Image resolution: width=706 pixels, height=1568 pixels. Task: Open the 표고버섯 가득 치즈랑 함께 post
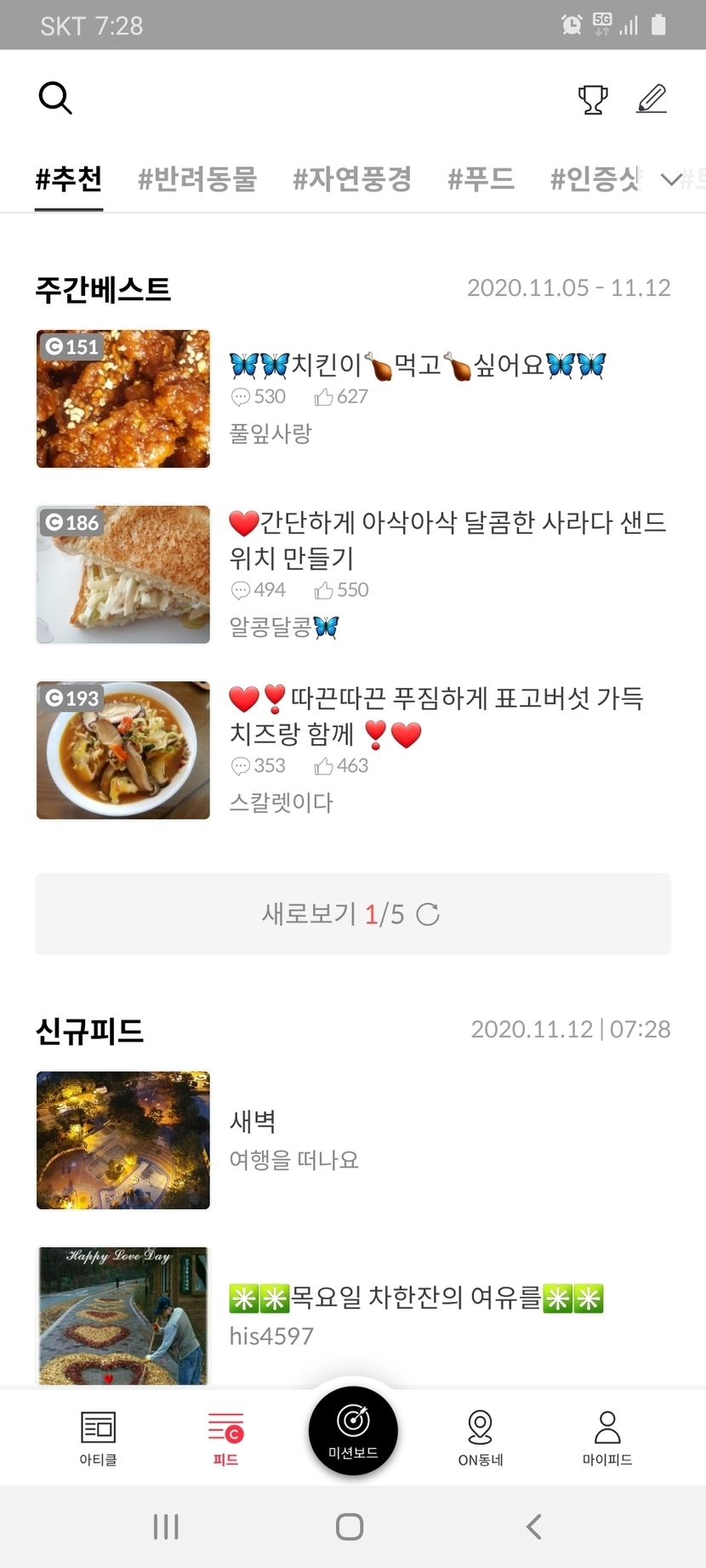(x=436, y=715)
